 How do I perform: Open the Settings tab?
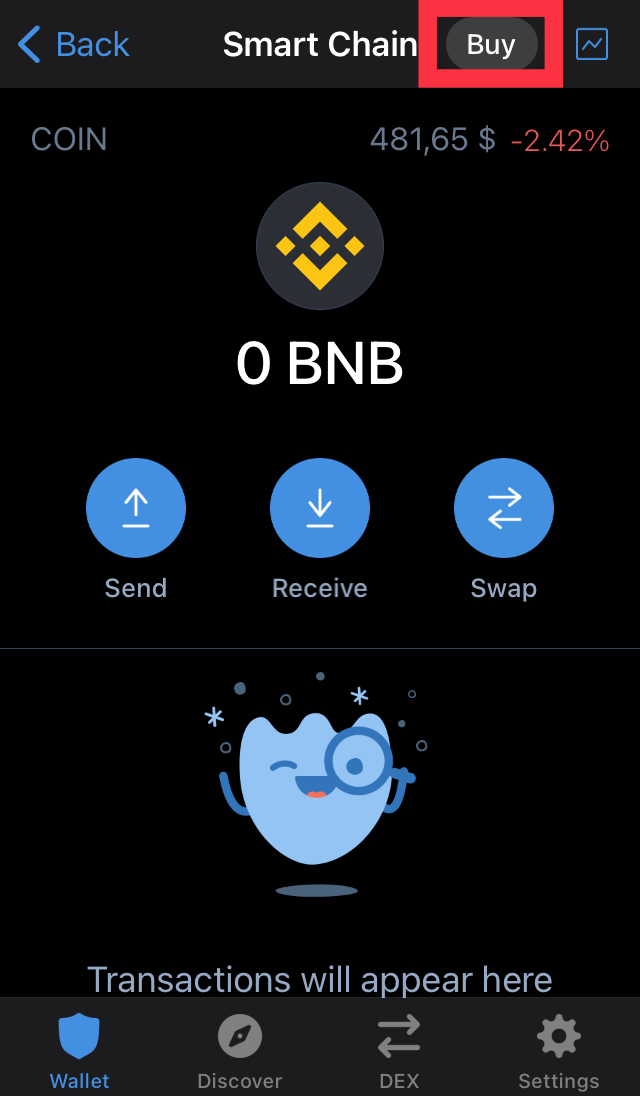pos(558,1050)
